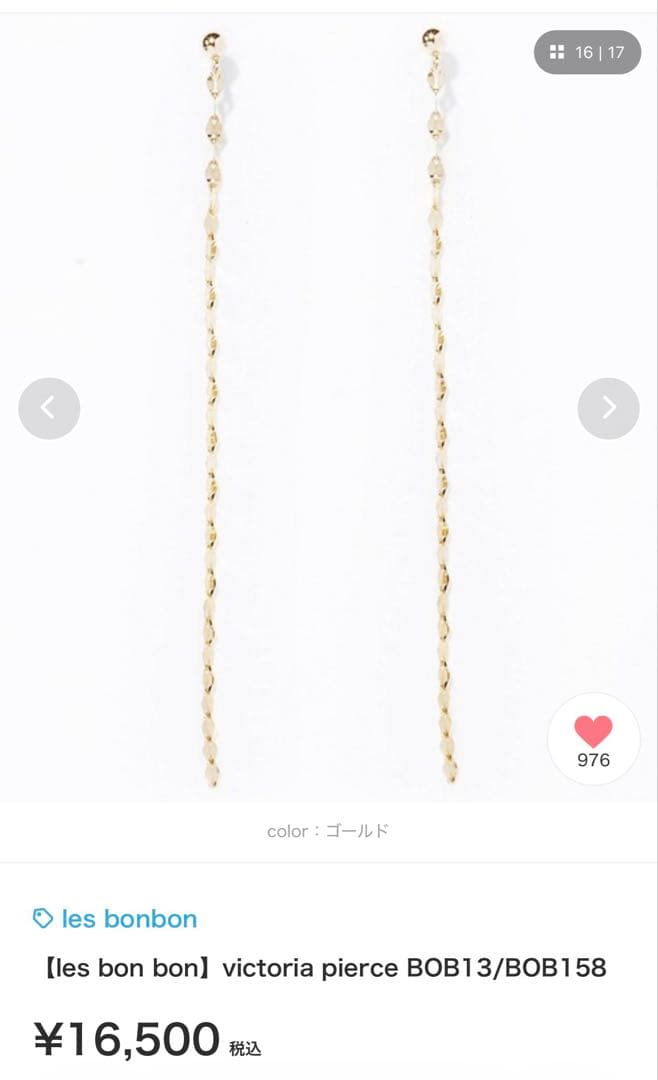Open the 16 | 17 image grid view
The width and height of the screenshot is (658, 1080).
point(587,52)
